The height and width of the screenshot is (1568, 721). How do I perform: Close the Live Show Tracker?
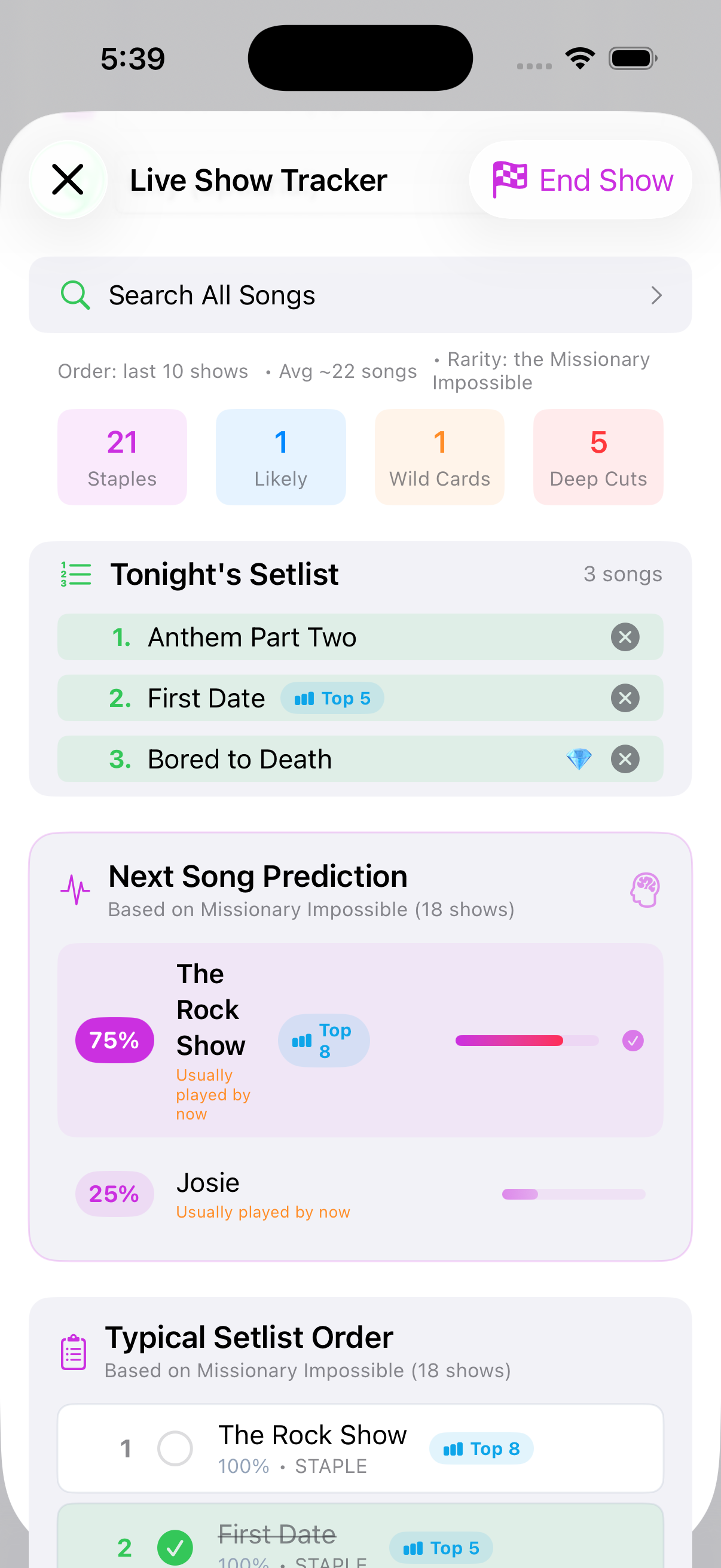click(68, 179)
